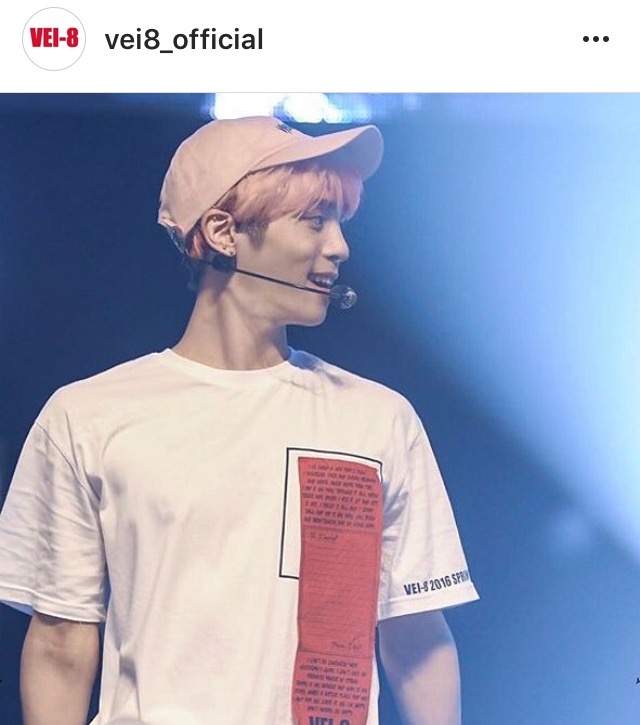Image resolution: width=640 pixels, height=725 pixels.
Task: Open the vei8_official username link
Action: [184, 40]
